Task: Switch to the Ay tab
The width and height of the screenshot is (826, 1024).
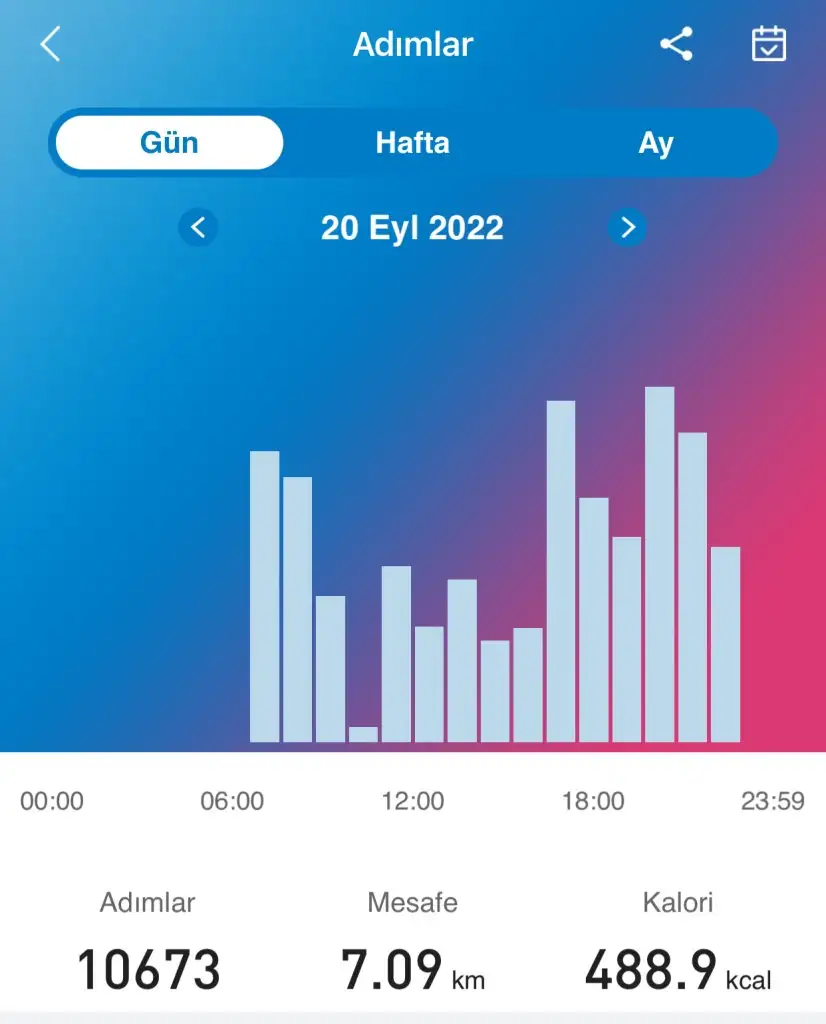Action: point(655,143)
